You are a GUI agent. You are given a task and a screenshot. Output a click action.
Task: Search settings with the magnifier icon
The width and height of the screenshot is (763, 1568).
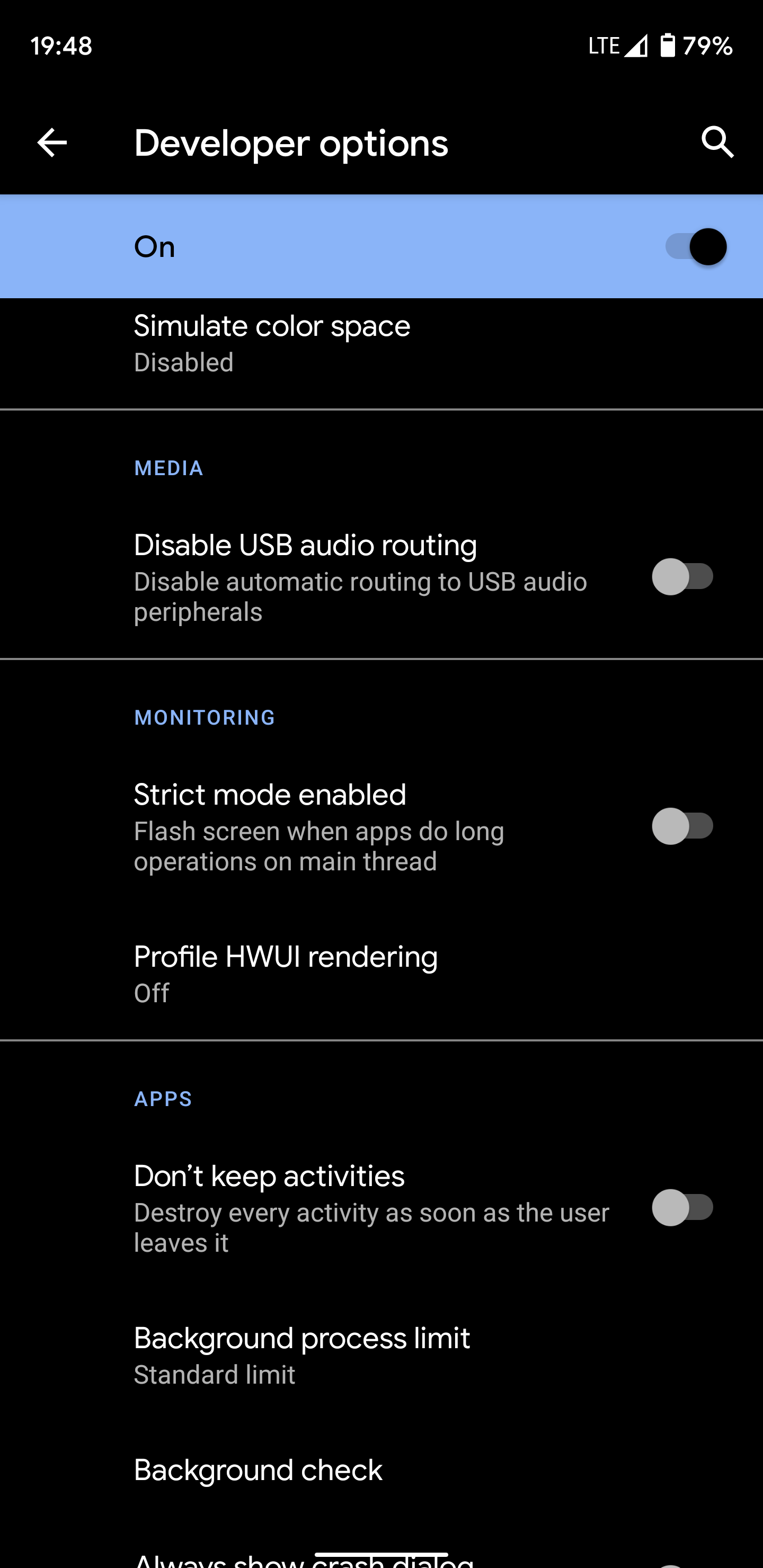[x=717, y=143]
